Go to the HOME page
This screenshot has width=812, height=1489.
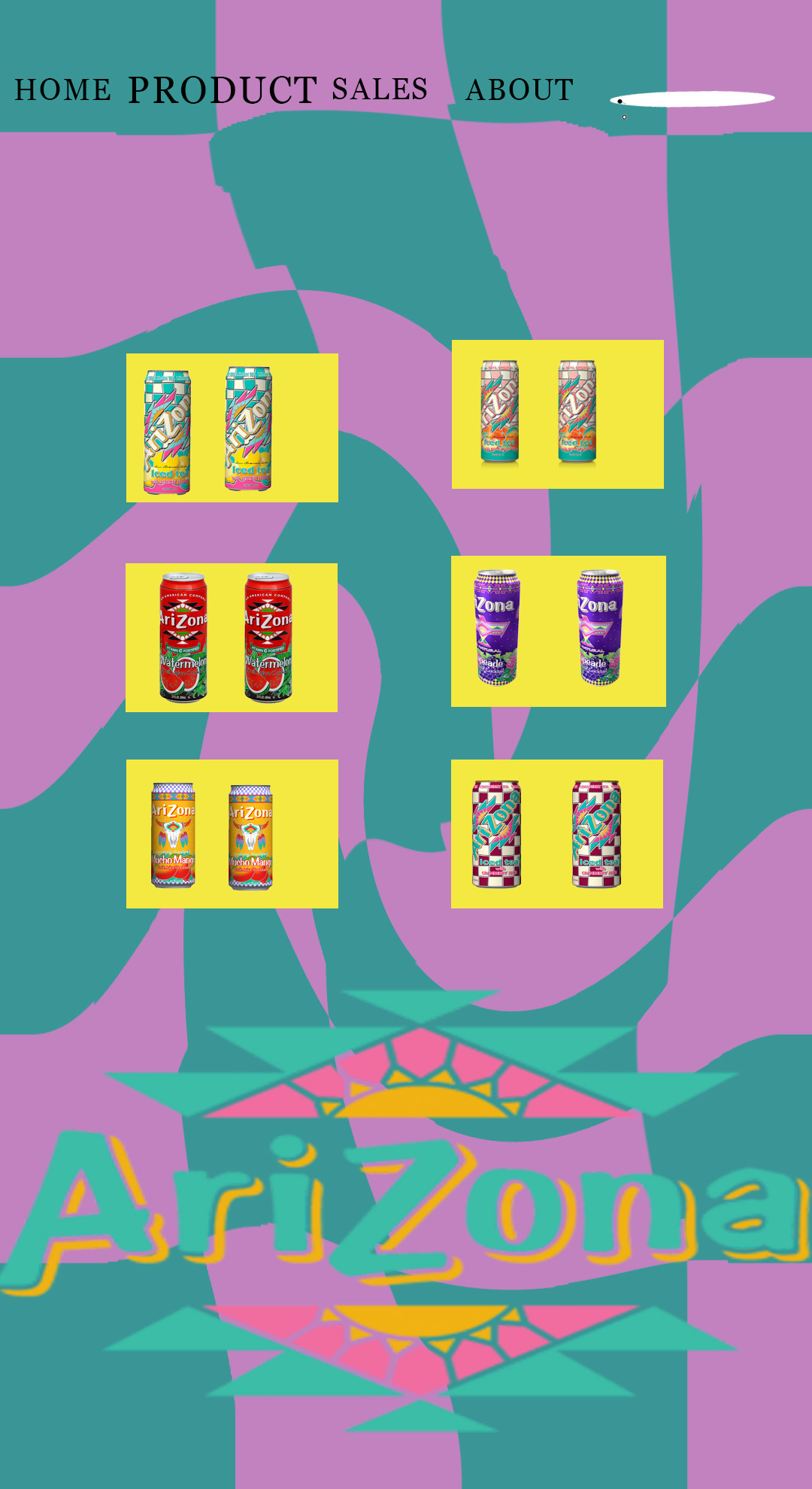point(62,90)
